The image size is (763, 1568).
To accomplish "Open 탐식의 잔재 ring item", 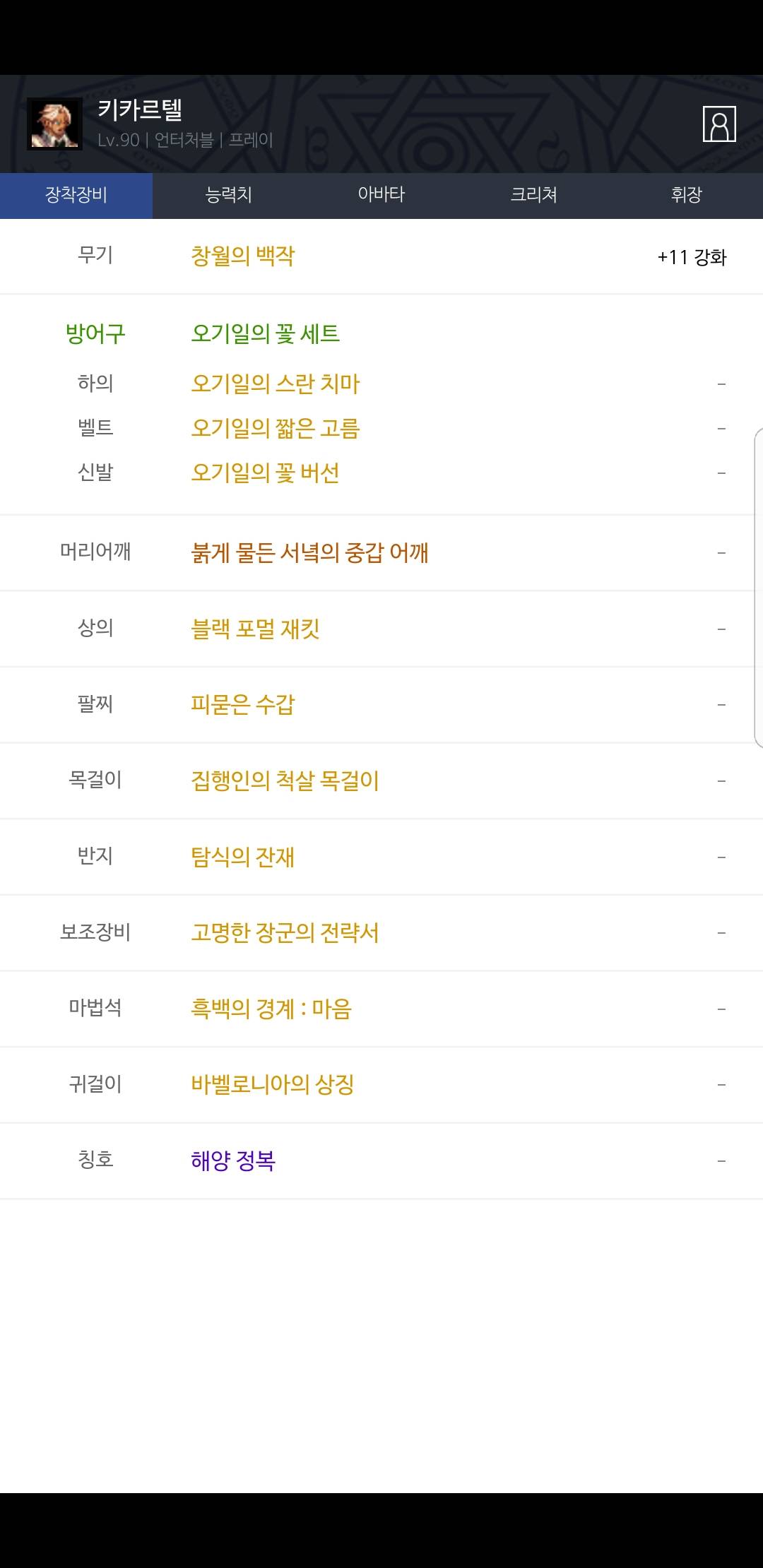I will [x=242, y=857].
